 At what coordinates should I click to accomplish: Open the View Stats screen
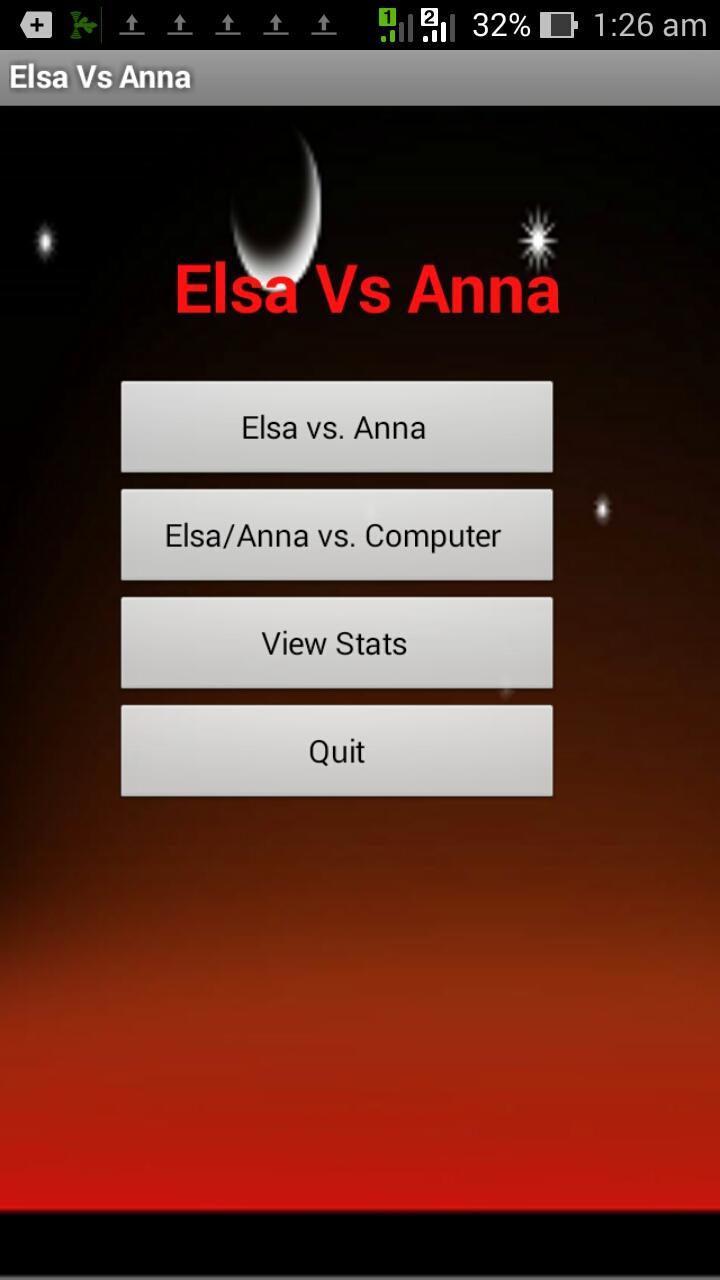click(x=336, y=643)
